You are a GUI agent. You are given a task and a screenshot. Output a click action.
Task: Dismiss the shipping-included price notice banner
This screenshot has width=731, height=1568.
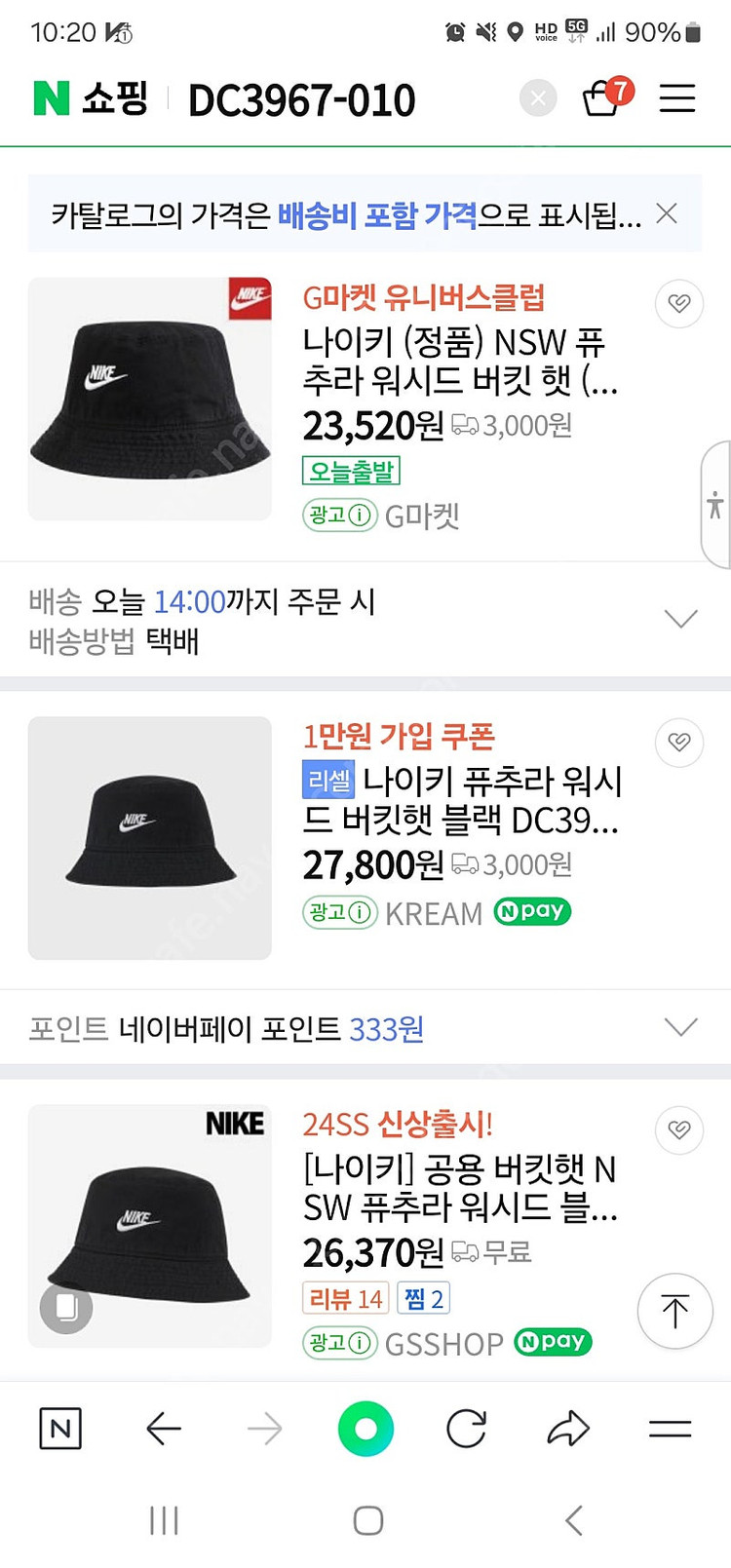(666, 214)
